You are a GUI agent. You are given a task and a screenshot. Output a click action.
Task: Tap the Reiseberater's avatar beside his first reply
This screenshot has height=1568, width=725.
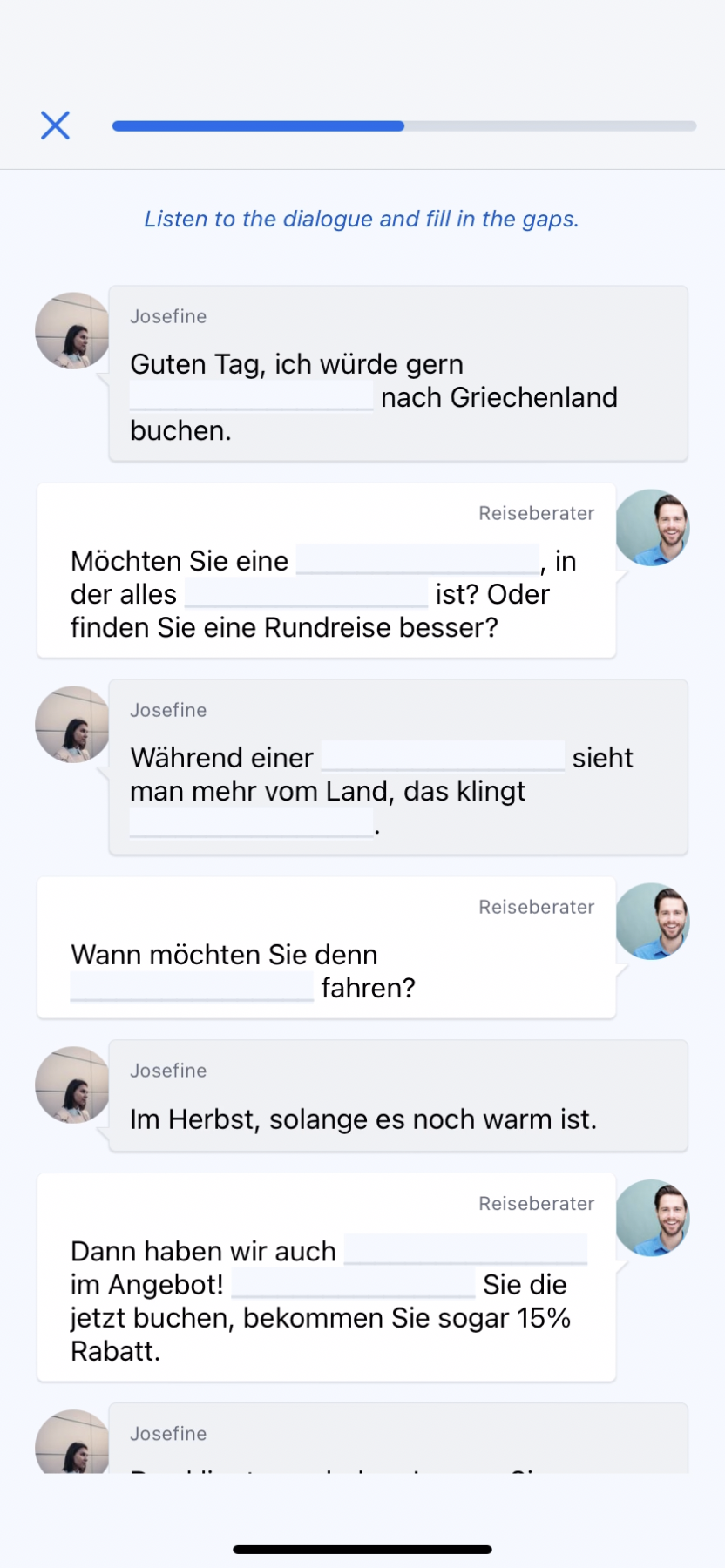[x=653, y=528]
